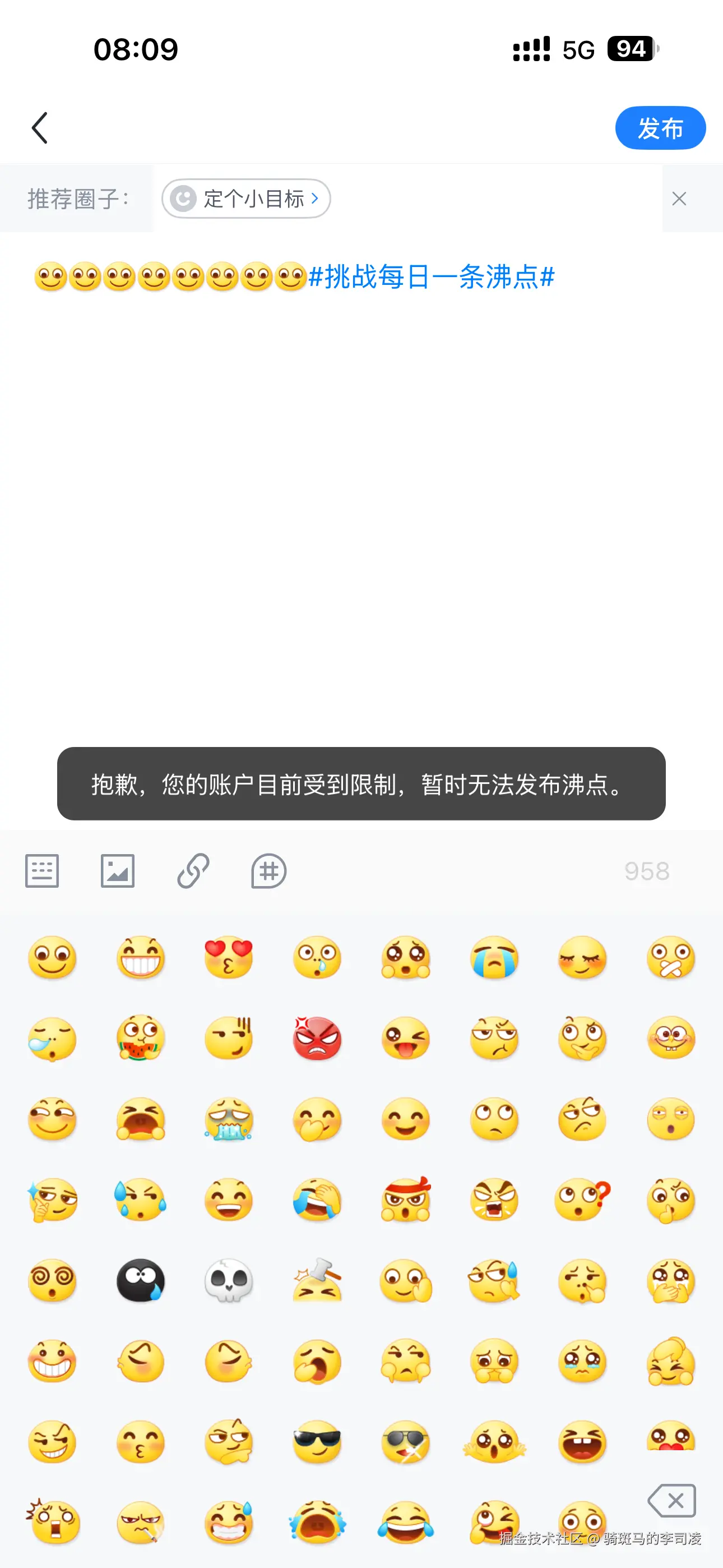This screenshot has width=723, height=1568.
Task: Tap the hashtag topic icon
Action: [269, 870]
